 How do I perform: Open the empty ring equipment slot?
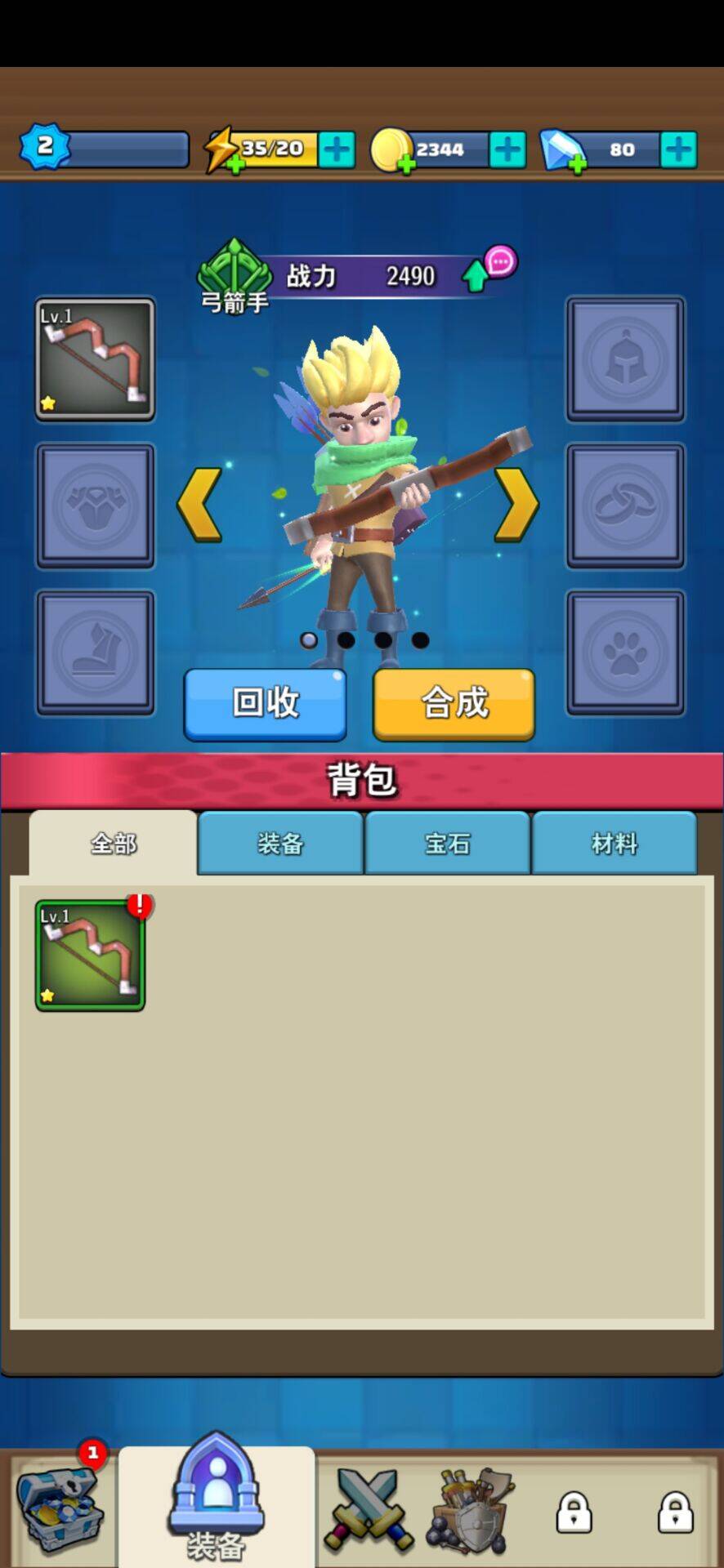pyautogui.click(x=625, y=506)
